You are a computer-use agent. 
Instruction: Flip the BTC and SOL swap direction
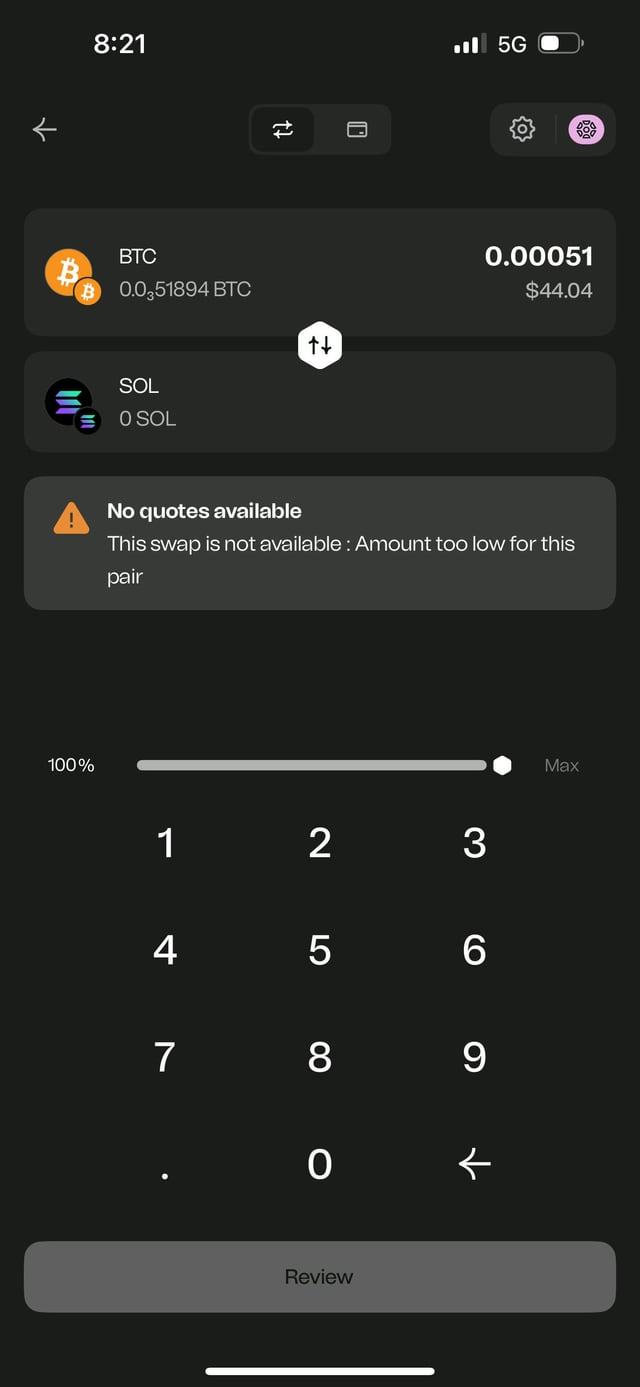click(x=320, y=345)
